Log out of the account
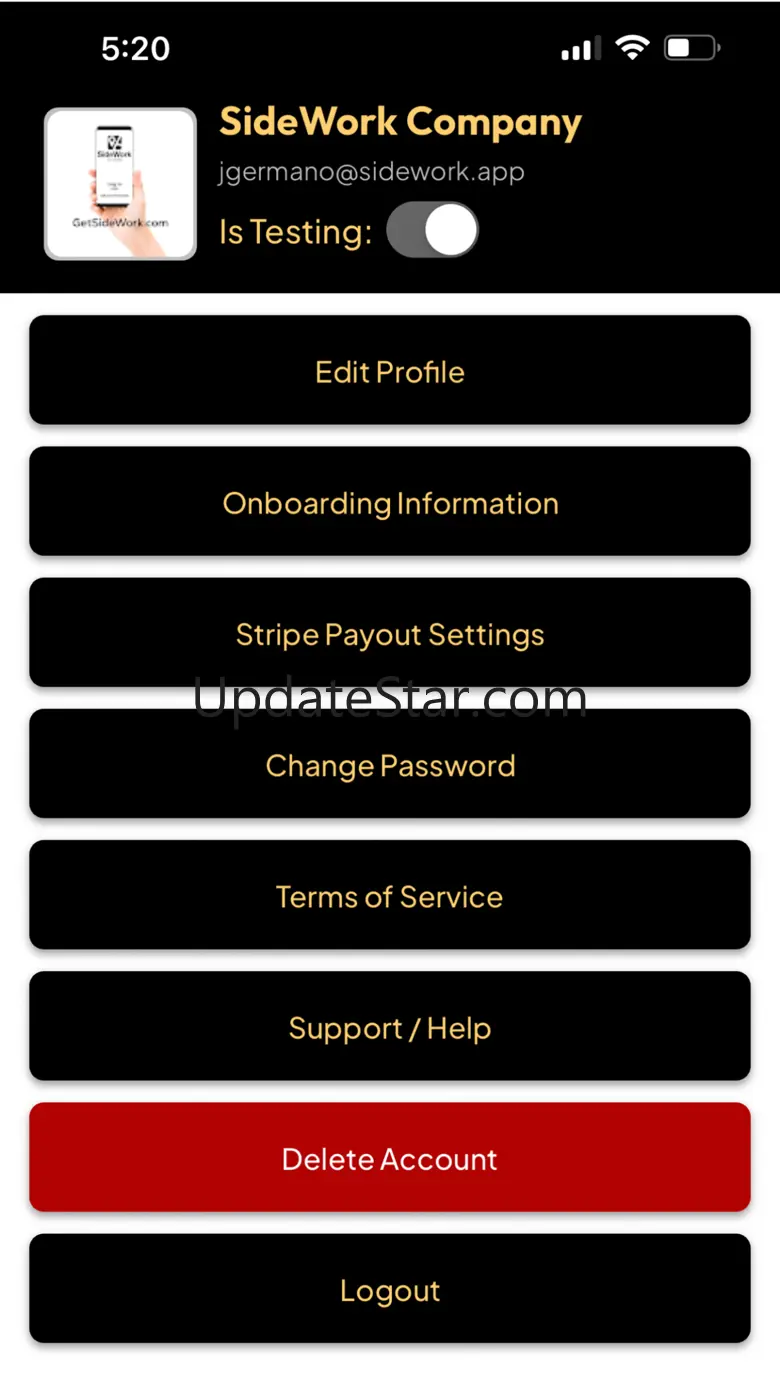The image size is (780, 1387). (x=390, y=1288)
